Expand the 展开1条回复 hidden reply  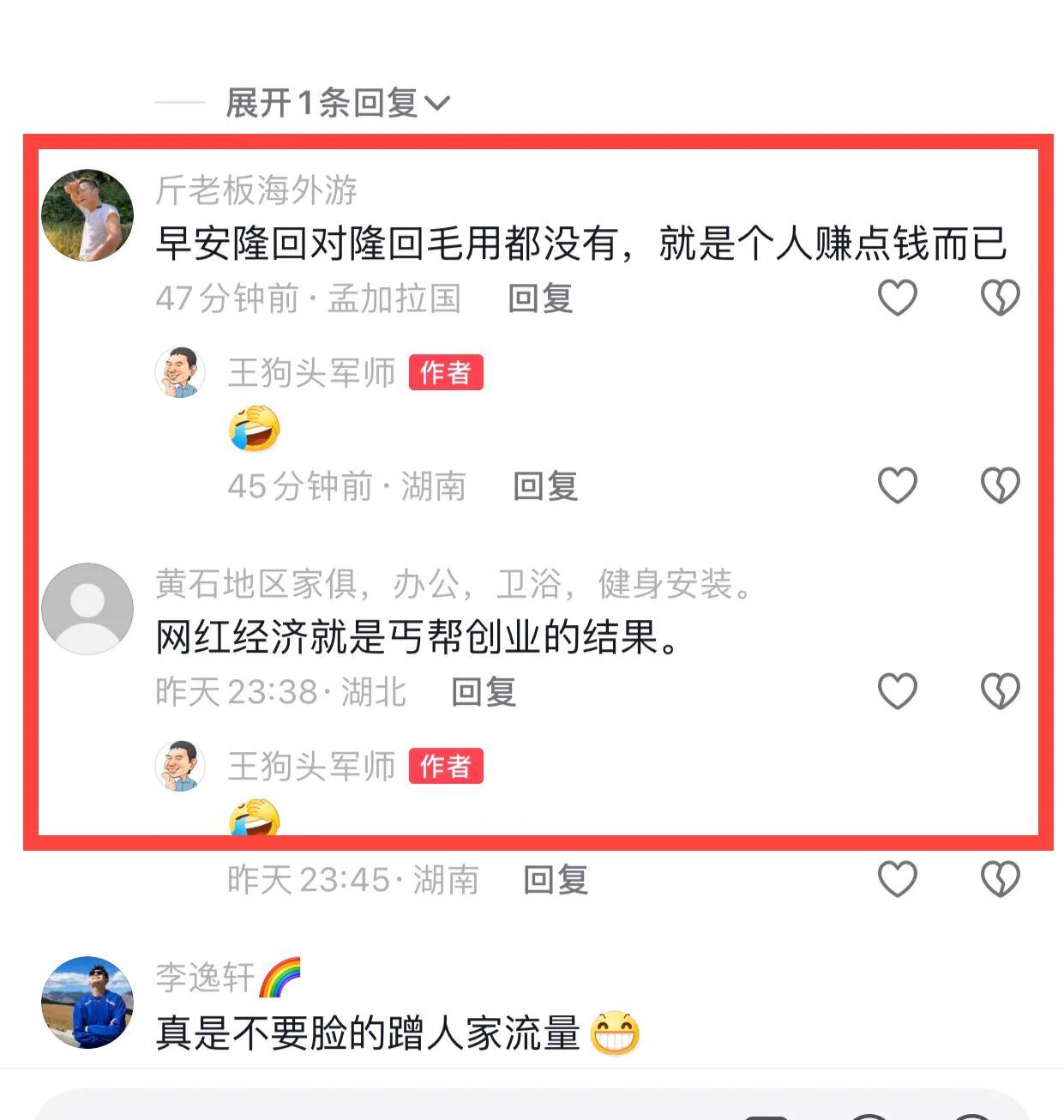tap(336, 103)
